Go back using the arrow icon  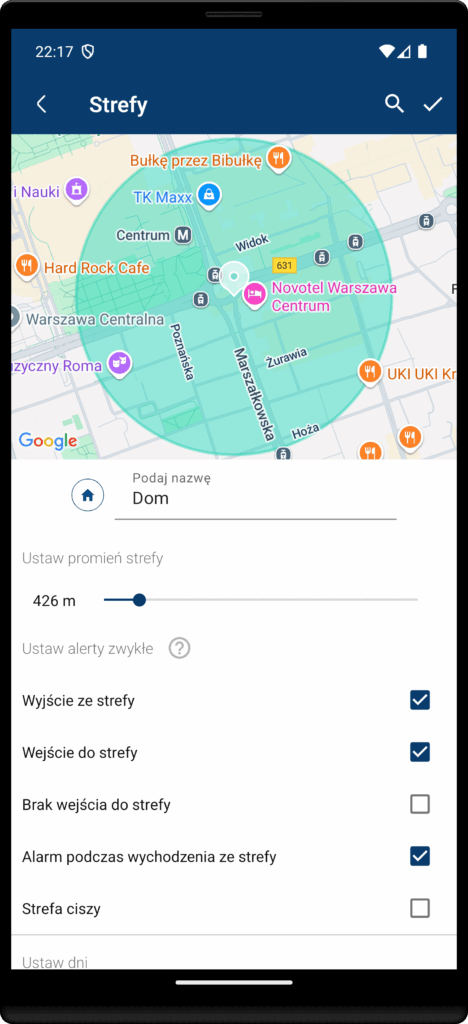pos(41,104)
